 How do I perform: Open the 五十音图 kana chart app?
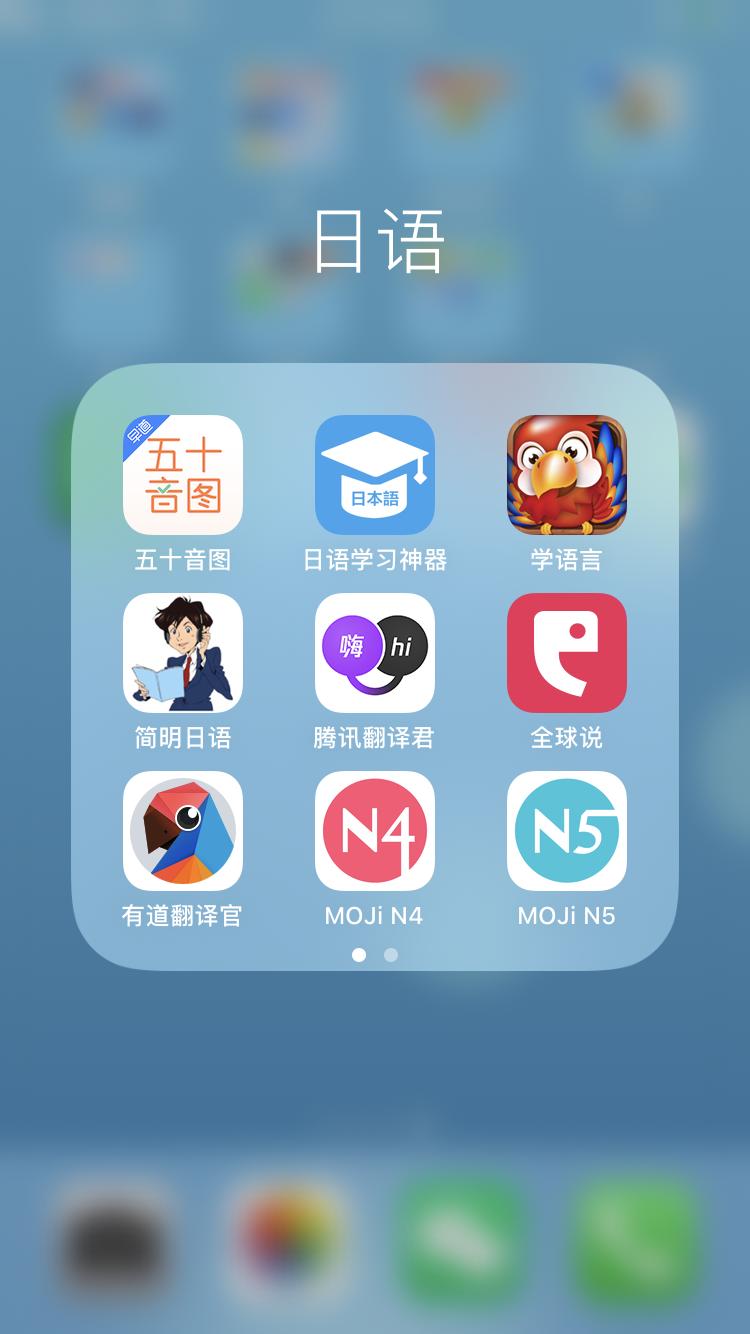183,473
